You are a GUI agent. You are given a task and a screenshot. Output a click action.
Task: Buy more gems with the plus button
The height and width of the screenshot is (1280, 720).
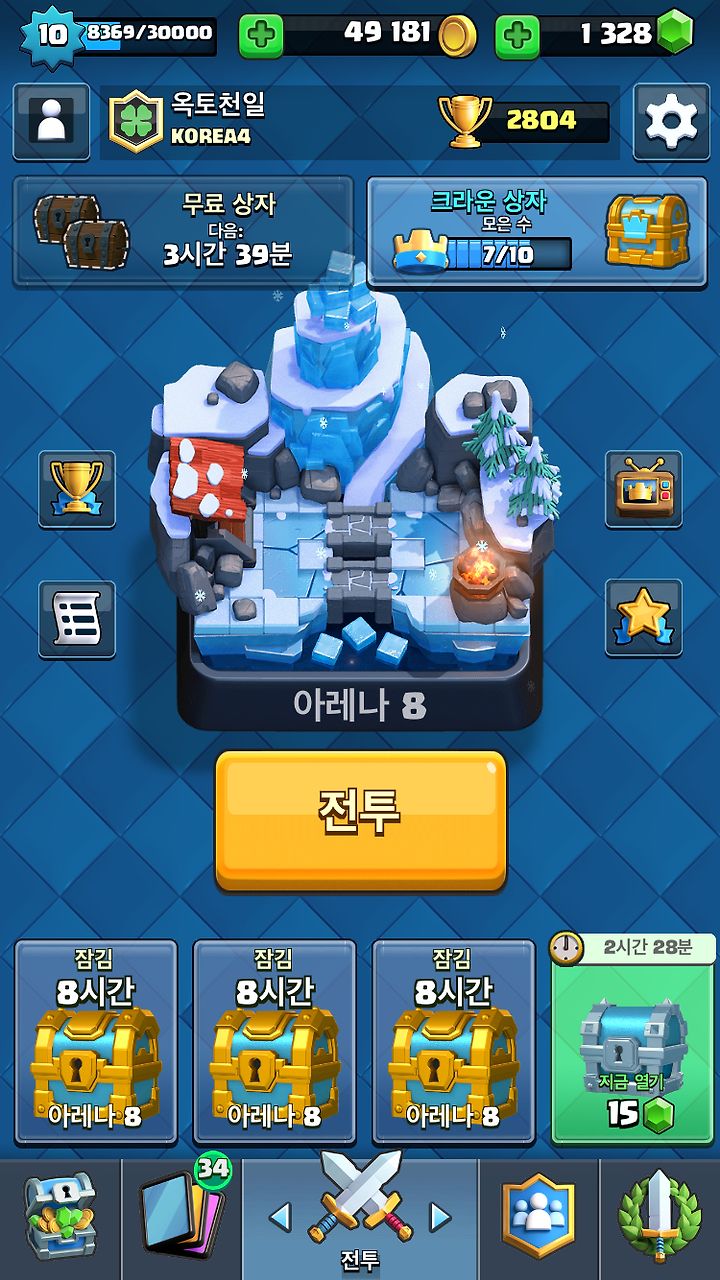[x=517, y=36]
